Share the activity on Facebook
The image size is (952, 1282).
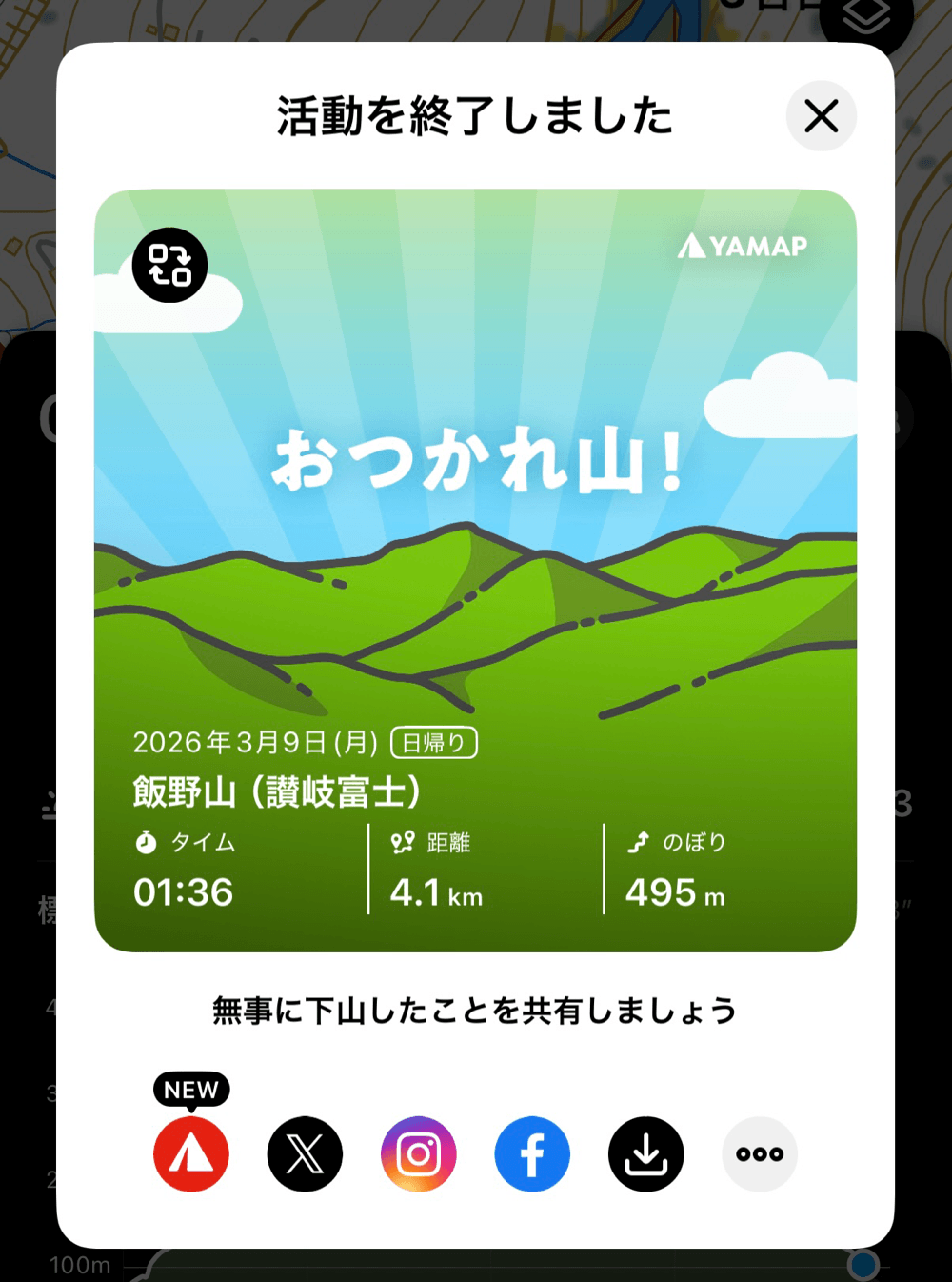(532, 1153)
